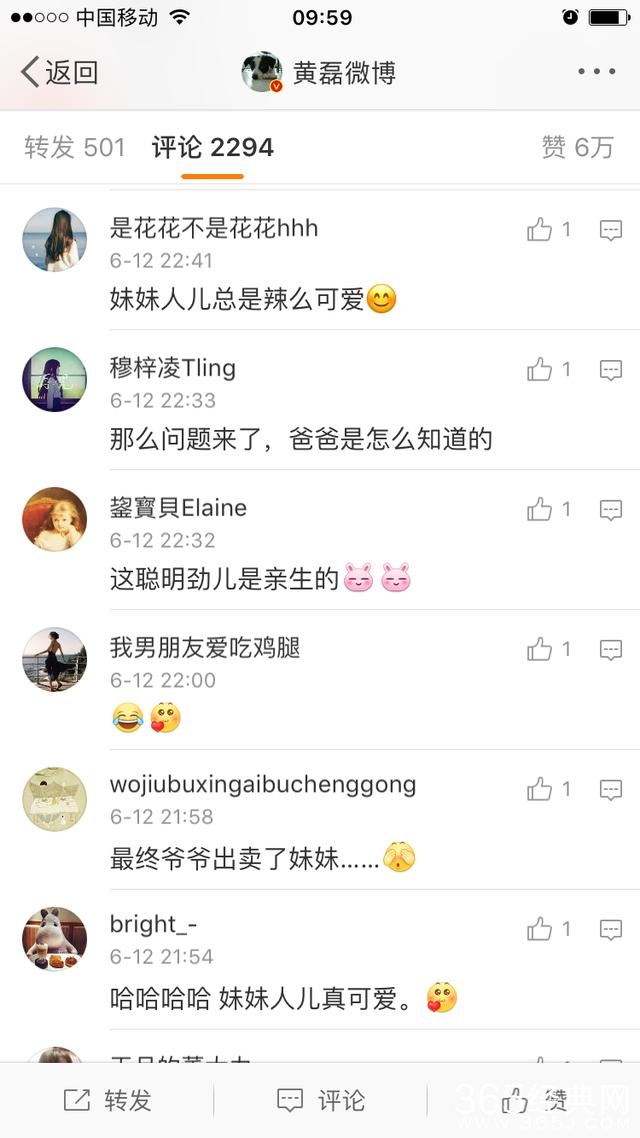The width and height of the screenshot is (640, 1138).
Task: Open 黄磊微博 title profile
Action: tap(320, 72)
